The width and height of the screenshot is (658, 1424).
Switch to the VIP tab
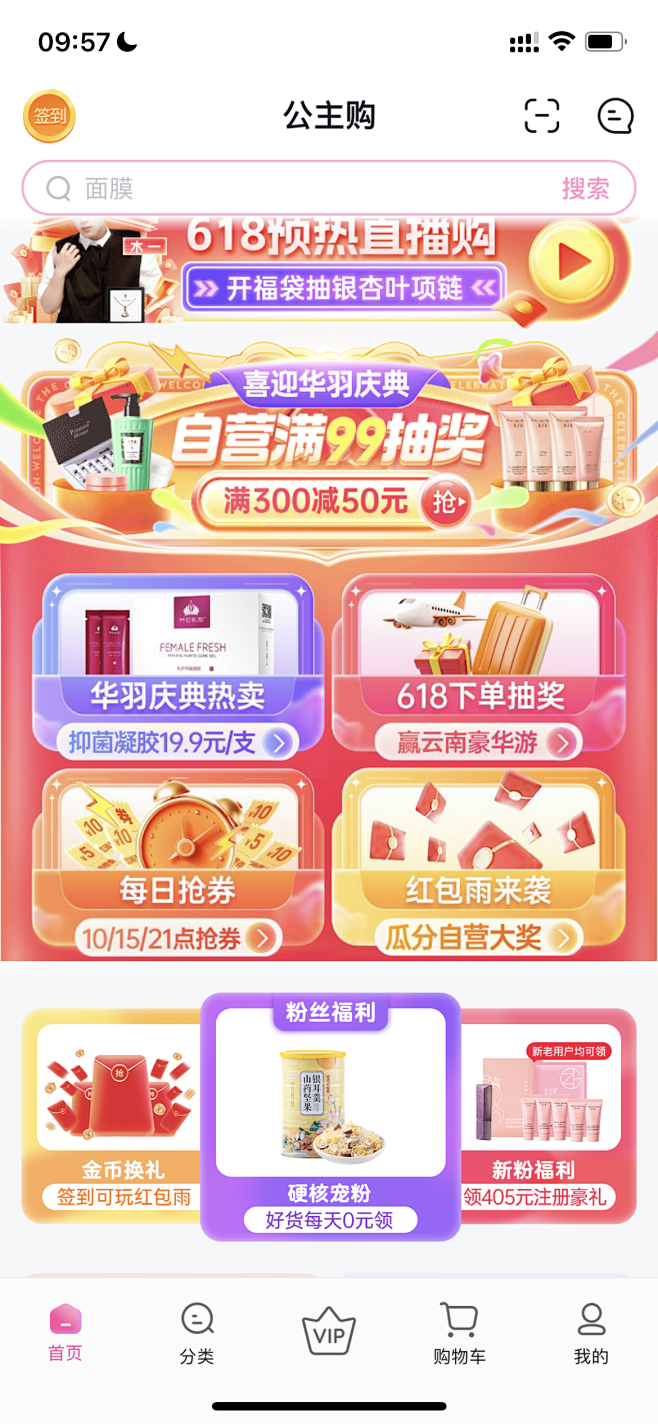(x=329, y=1331)
